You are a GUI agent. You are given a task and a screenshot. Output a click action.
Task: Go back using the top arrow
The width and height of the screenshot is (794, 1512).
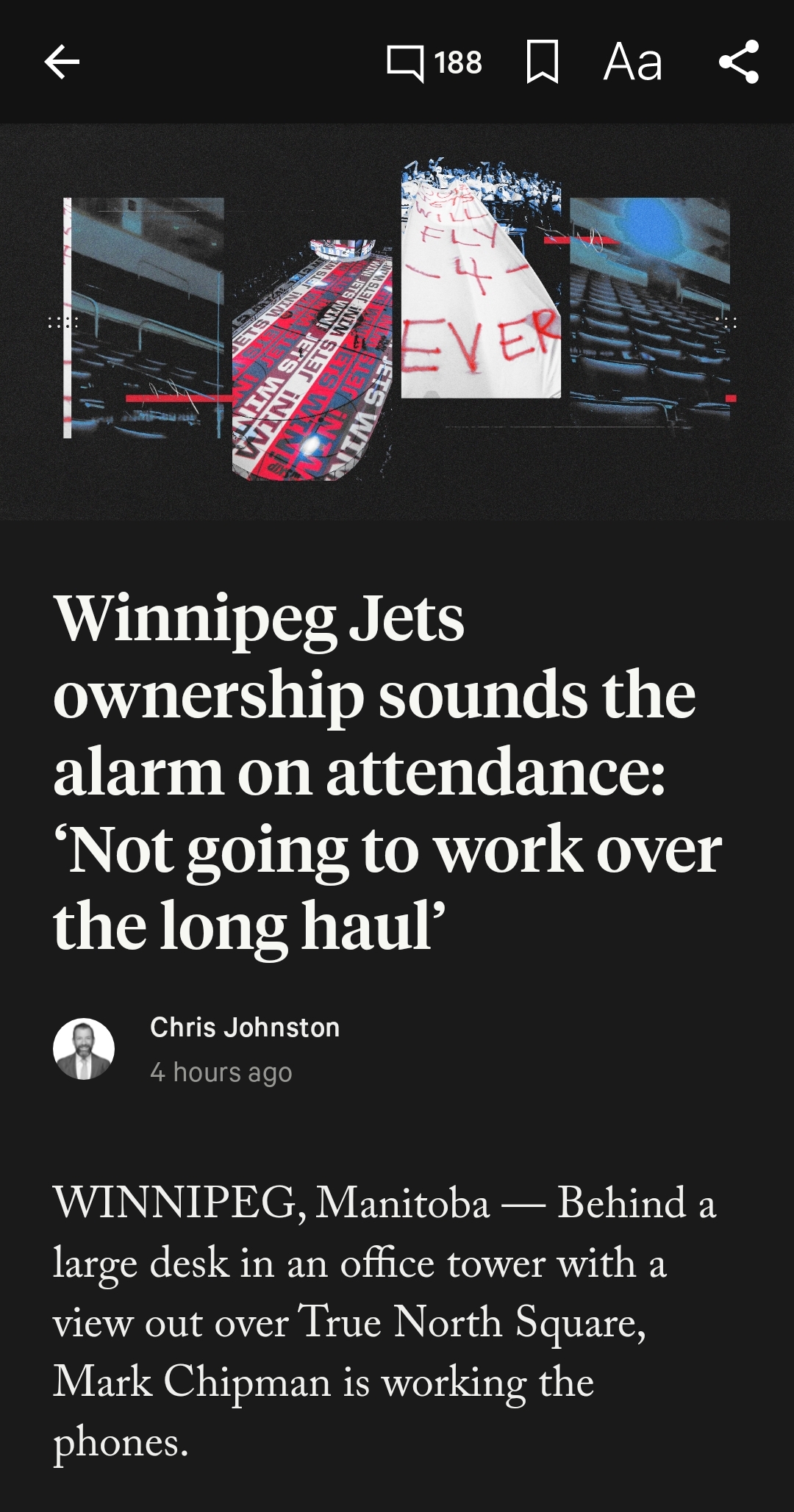click(x=62, y=62)
